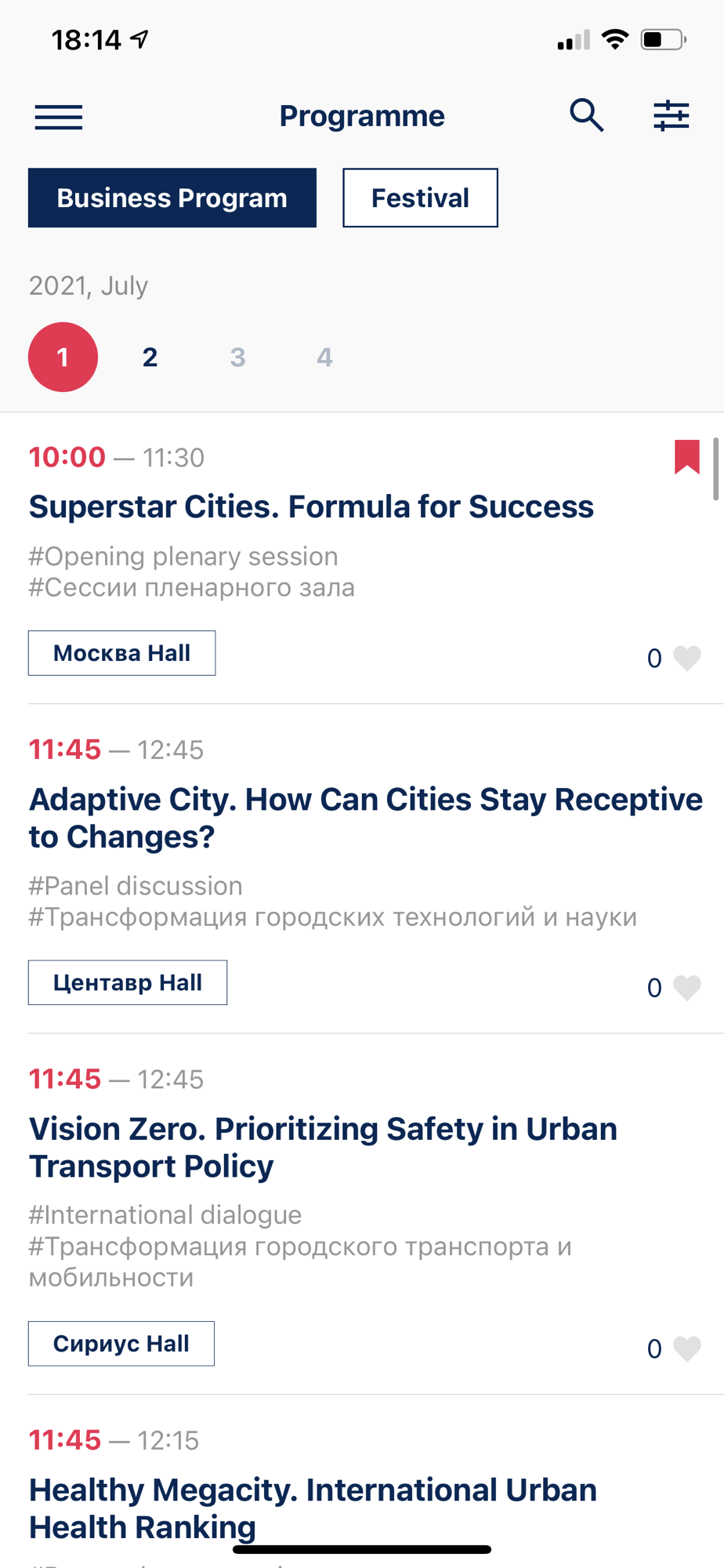Screen dimensions: 724x1568
Task: Tap the Сириус Hall button
Action: tap(121, 1344)
